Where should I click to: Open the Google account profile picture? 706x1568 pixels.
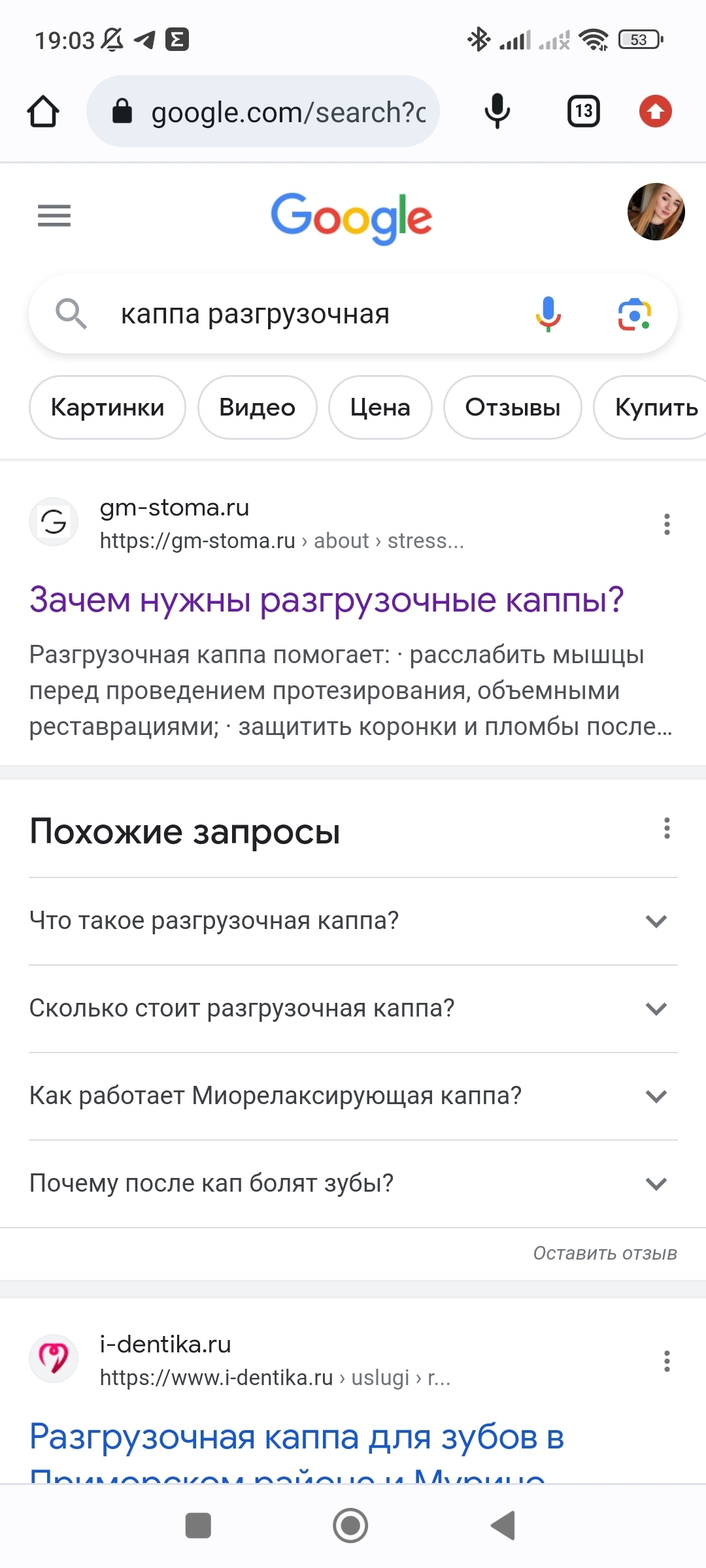(656, 212)
